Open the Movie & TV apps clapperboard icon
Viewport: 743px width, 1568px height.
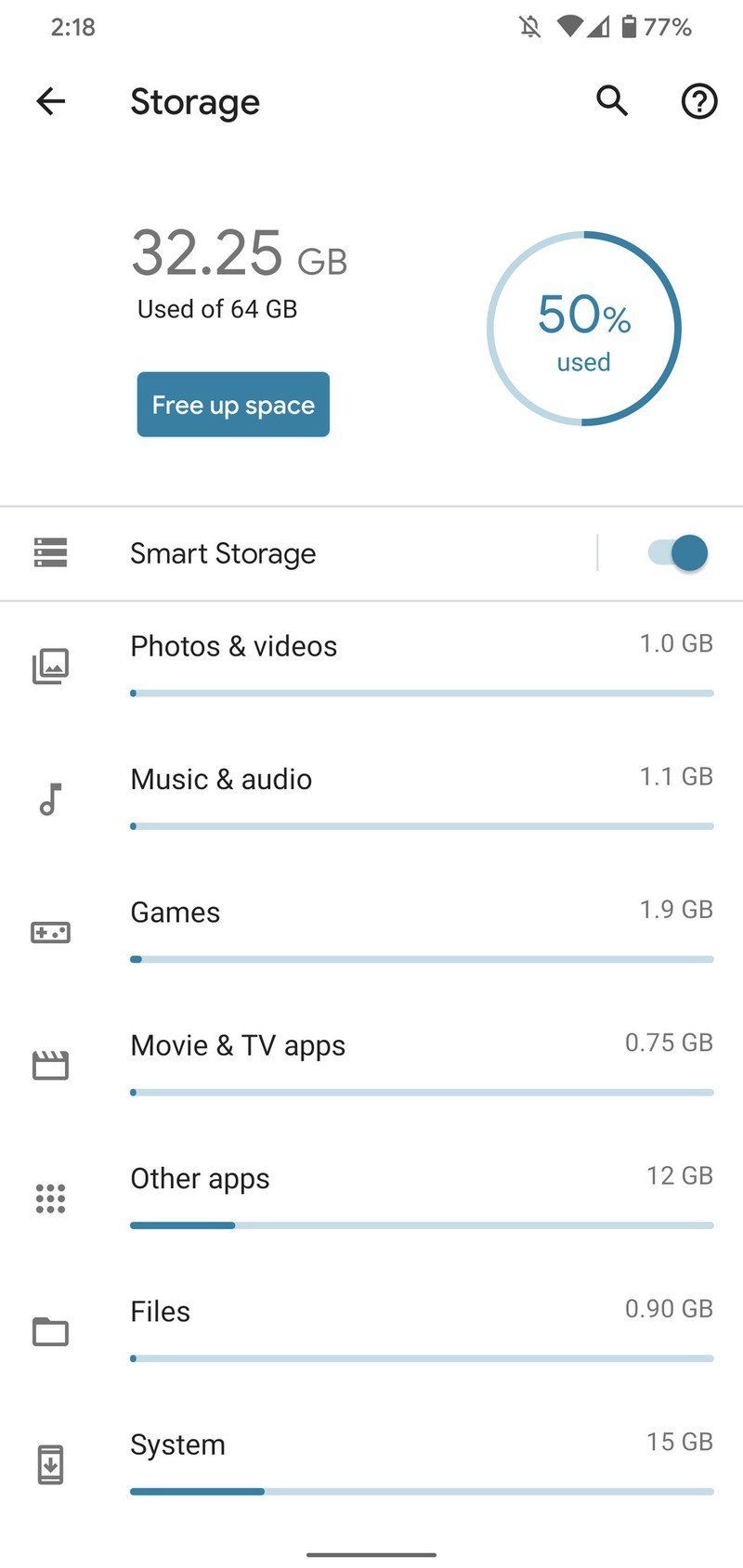51,1065
